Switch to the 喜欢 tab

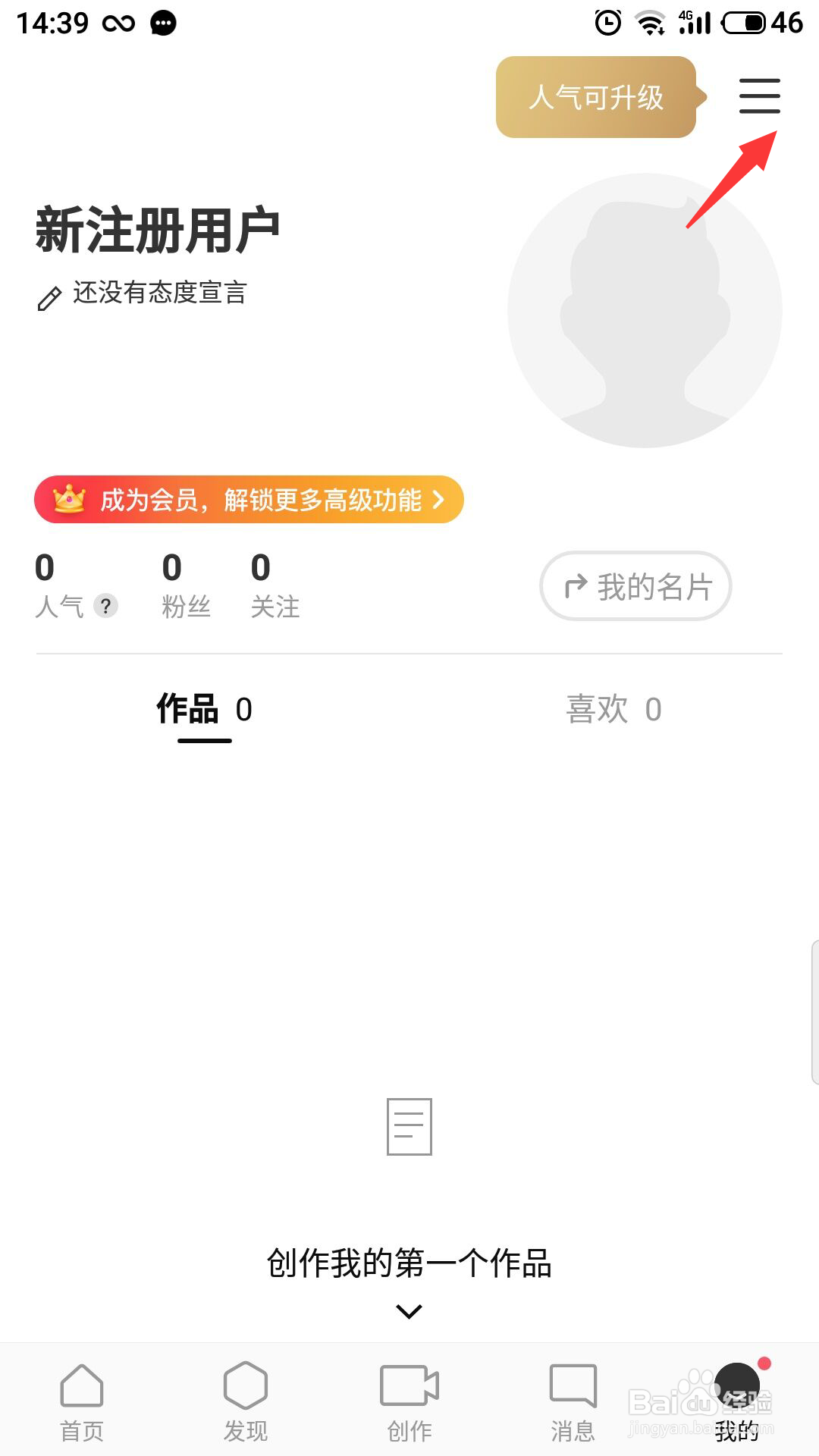point(613,710)
